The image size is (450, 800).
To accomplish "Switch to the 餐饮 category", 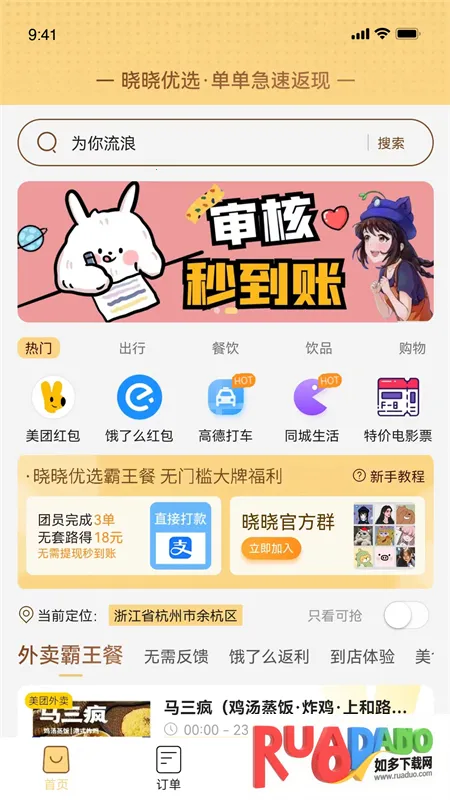I will coord(226,348).
